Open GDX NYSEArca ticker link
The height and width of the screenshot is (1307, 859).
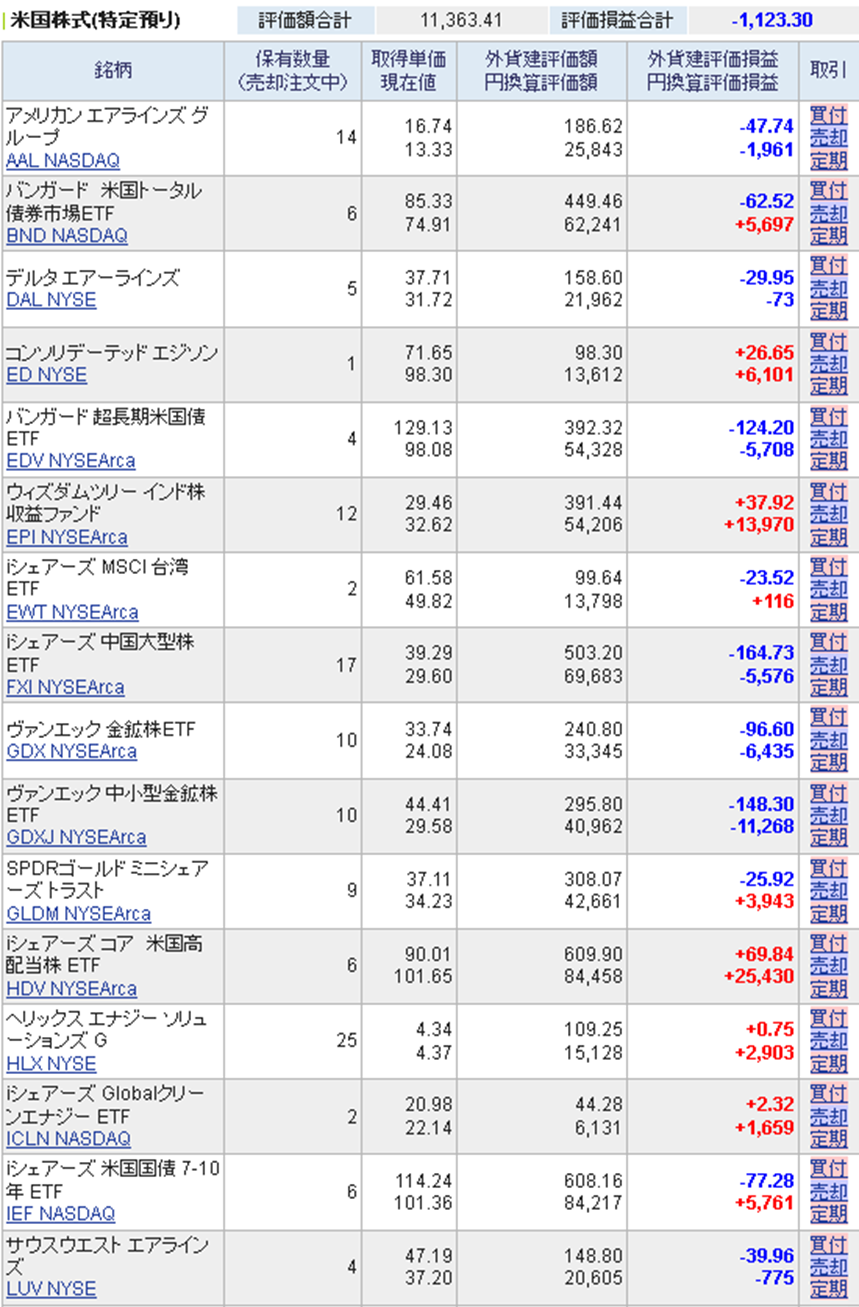click(x=71, y=751)
